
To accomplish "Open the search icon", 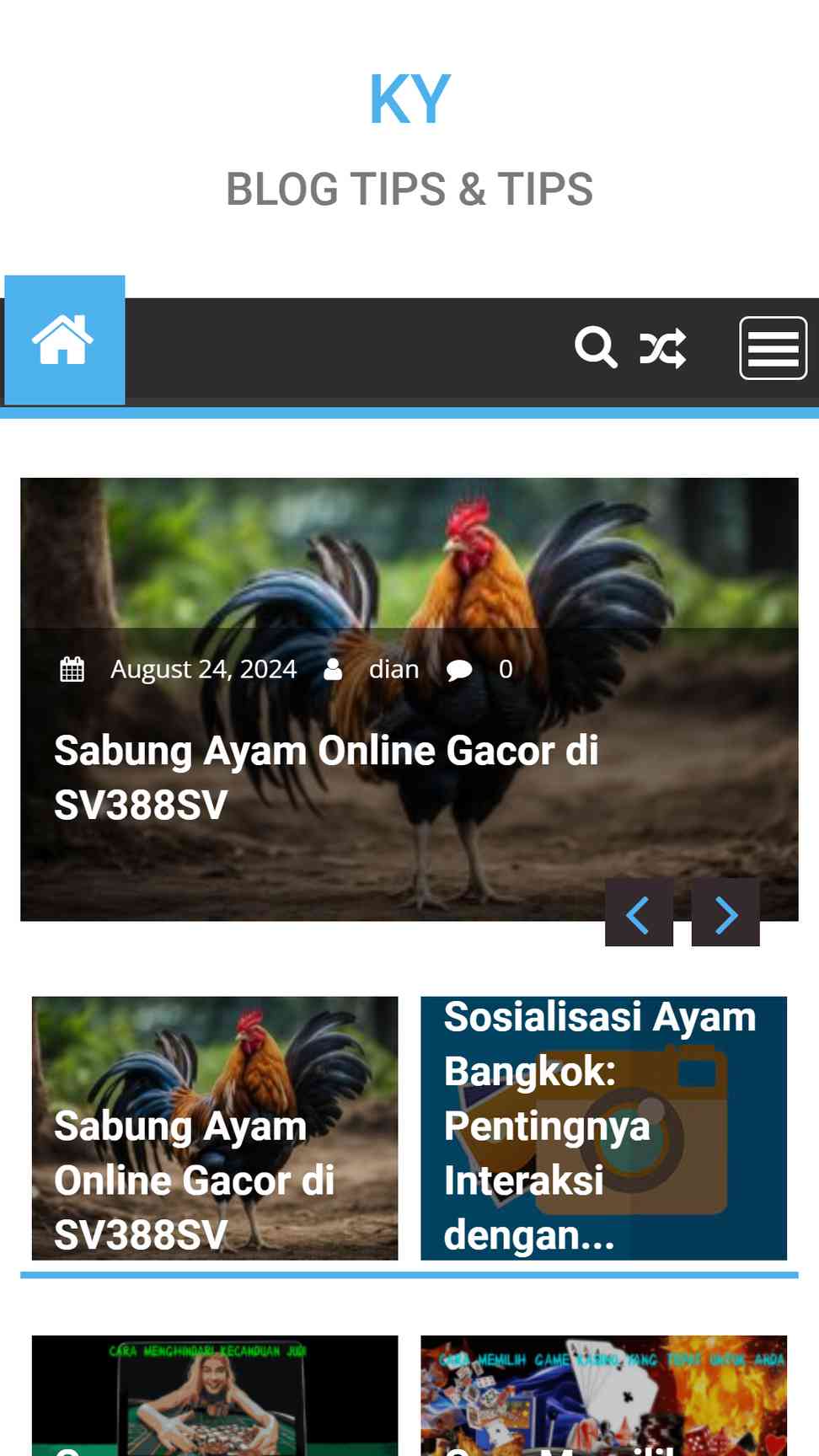I will [x=596, y=347].
